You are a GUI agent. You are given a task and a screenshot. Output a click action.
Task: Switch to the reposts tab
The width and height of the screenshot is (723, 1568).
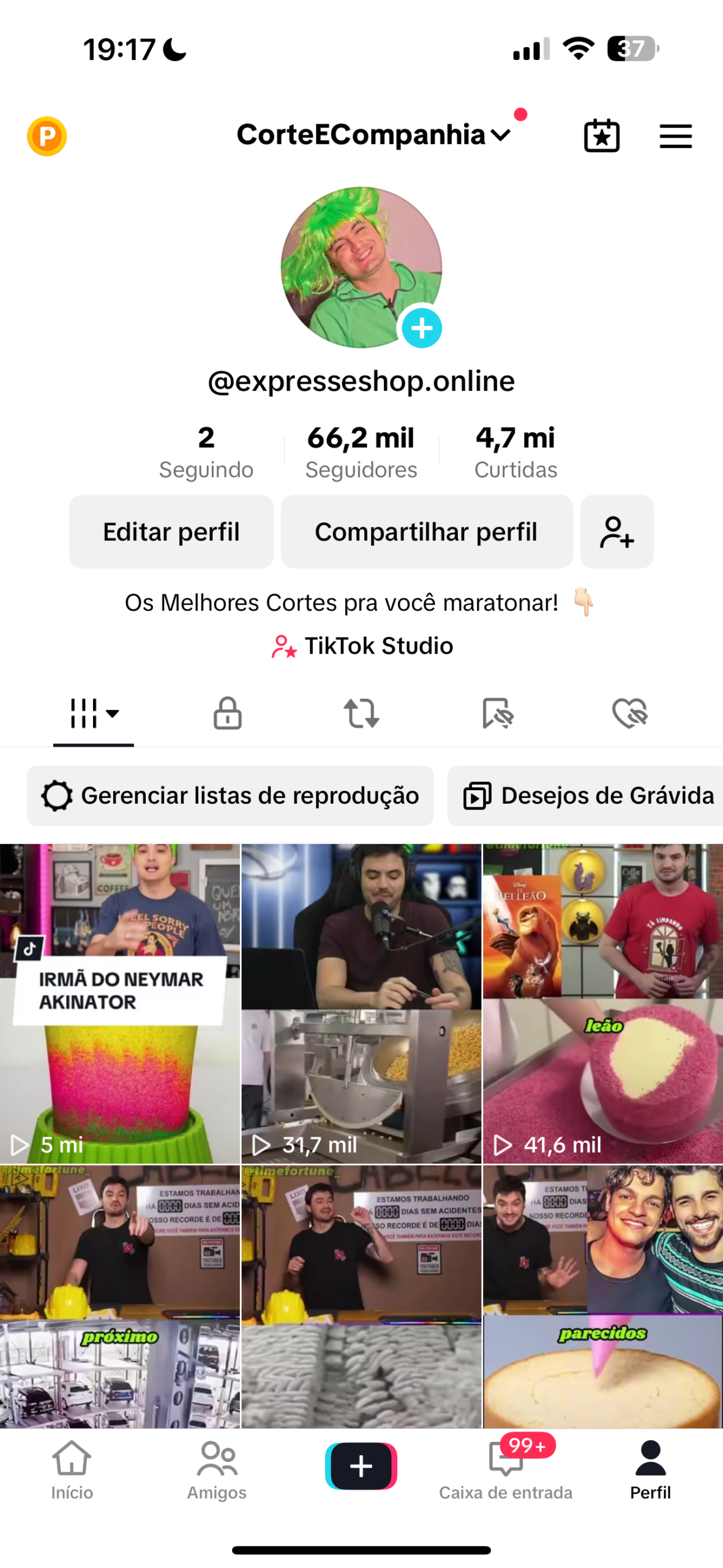362,713
